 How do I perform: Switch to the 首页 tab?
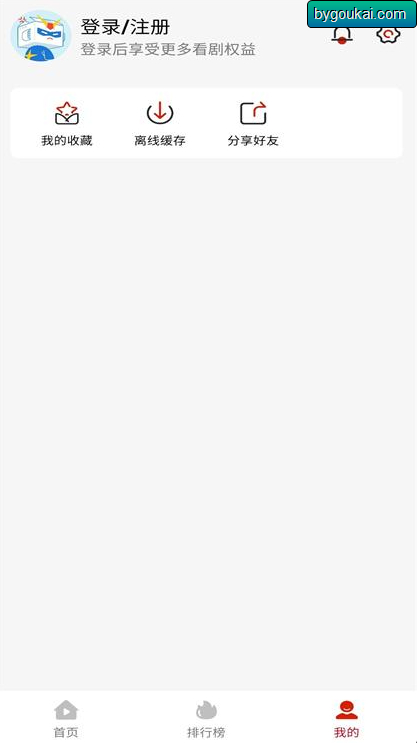pyautogui.click(x=66, y=718)
